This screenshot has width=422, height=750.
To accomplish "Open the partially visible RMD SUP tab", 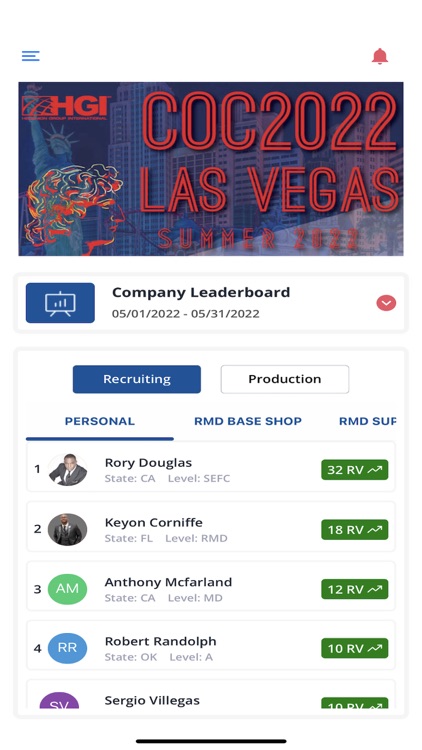I will click(x=367, y=421).
